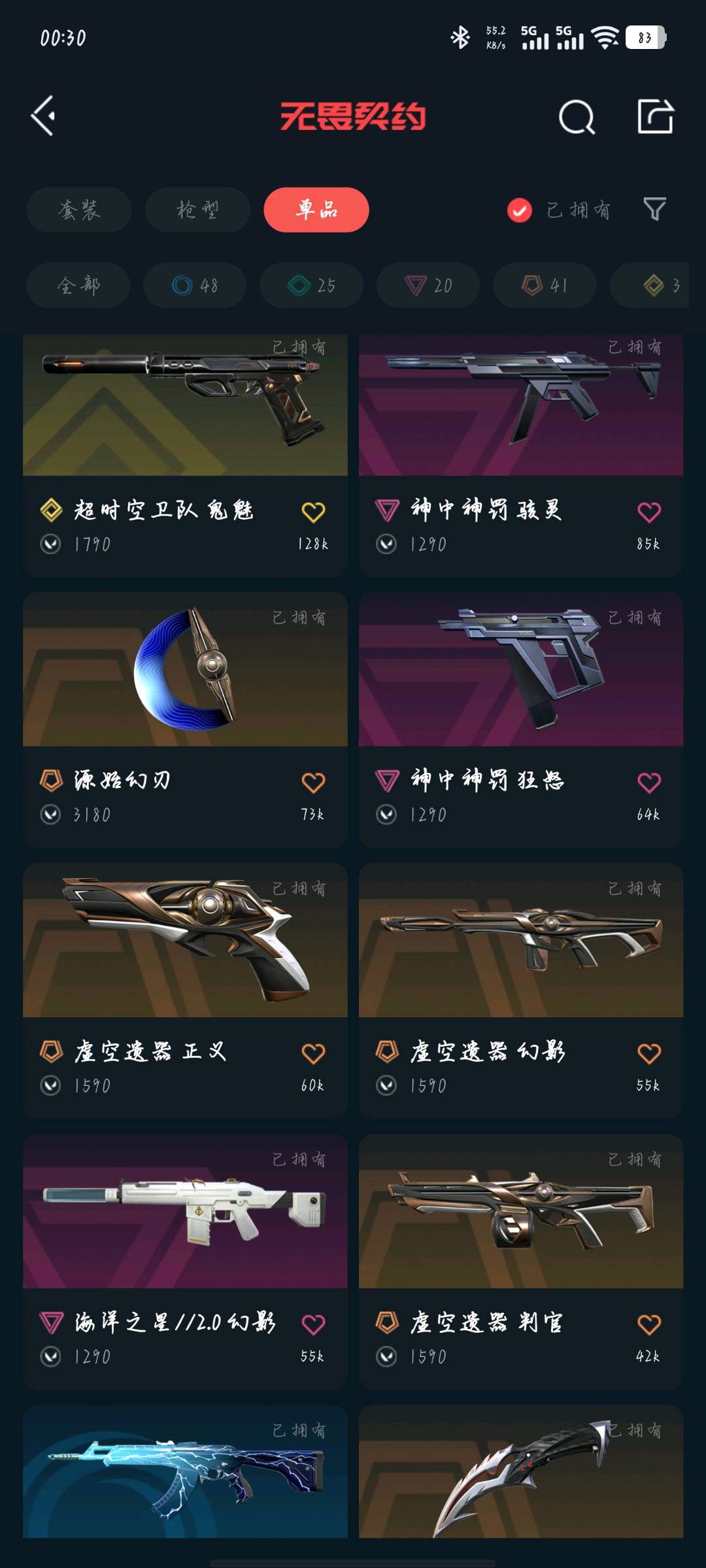Switch to the 套装 tab
706x1568 pixels.
click(x=79, y=210)
